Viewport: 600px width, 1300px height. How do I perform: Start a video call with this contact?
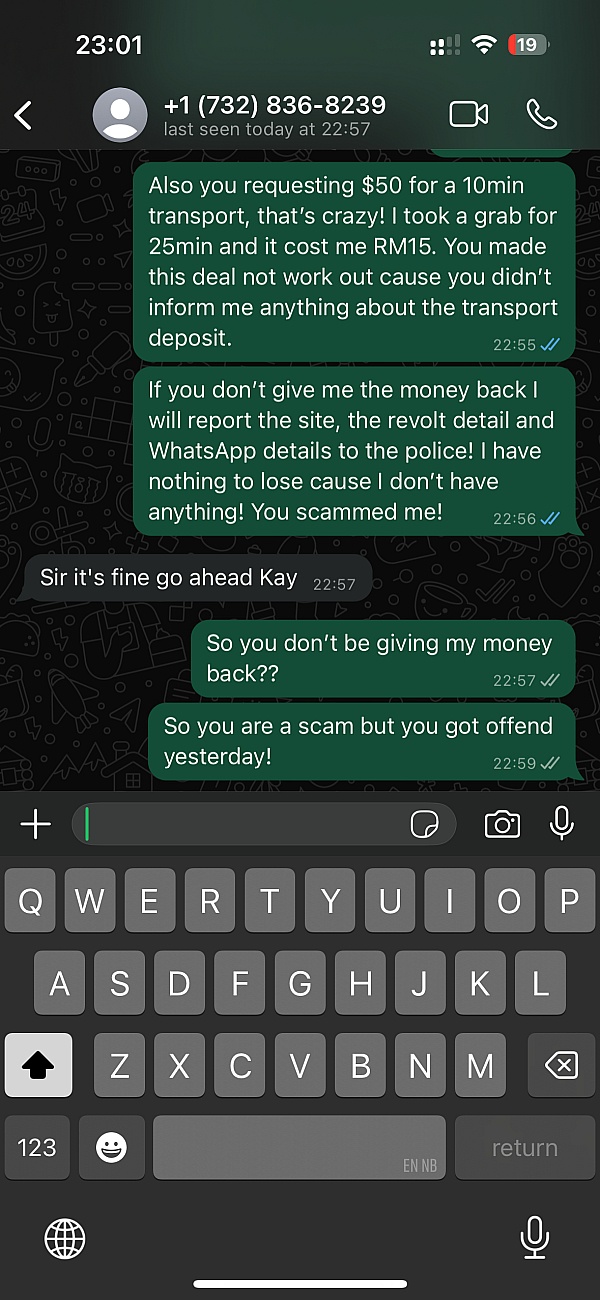[x=468, y=115]
